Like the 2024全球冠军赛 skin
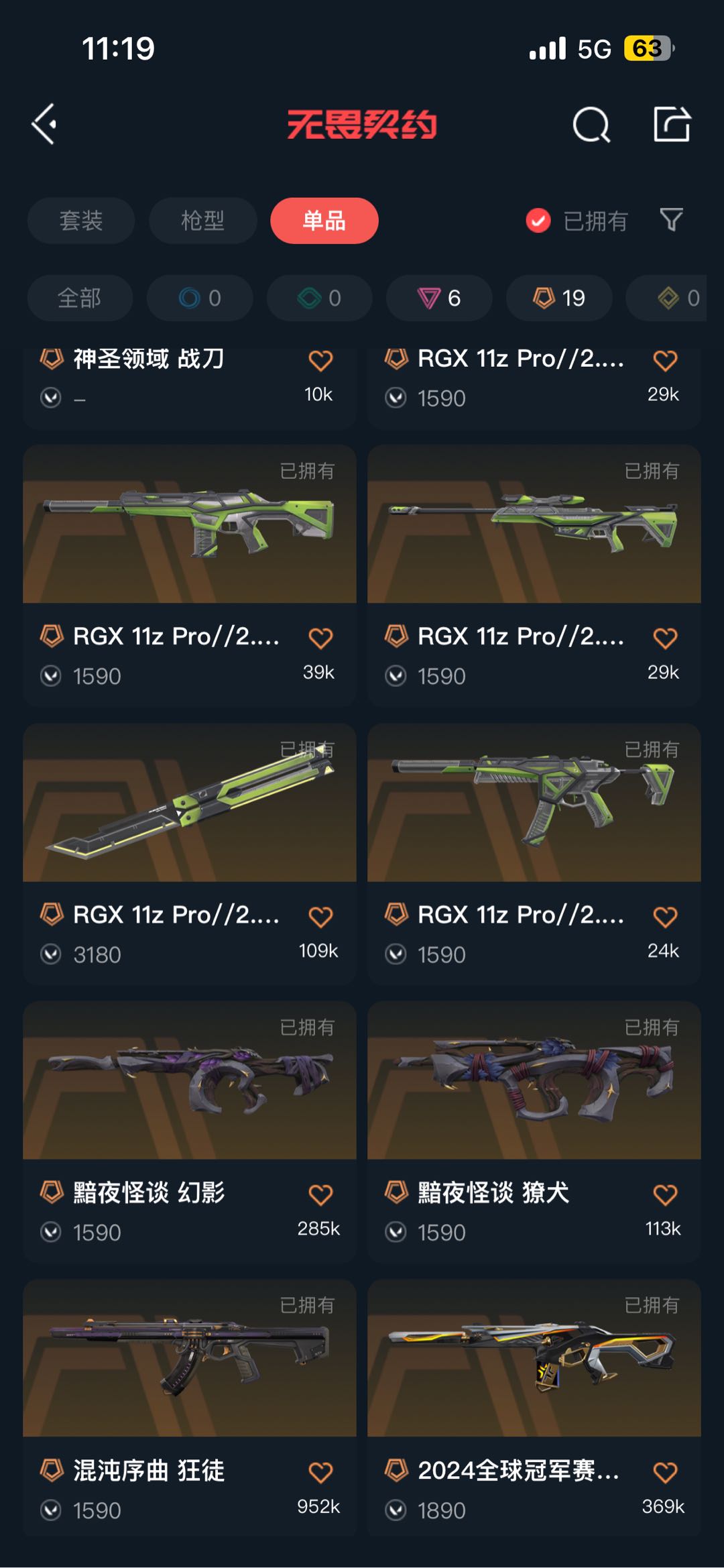Image resolution: width=724 pixels, height=1568 pixels. [x=665, y=1472]
